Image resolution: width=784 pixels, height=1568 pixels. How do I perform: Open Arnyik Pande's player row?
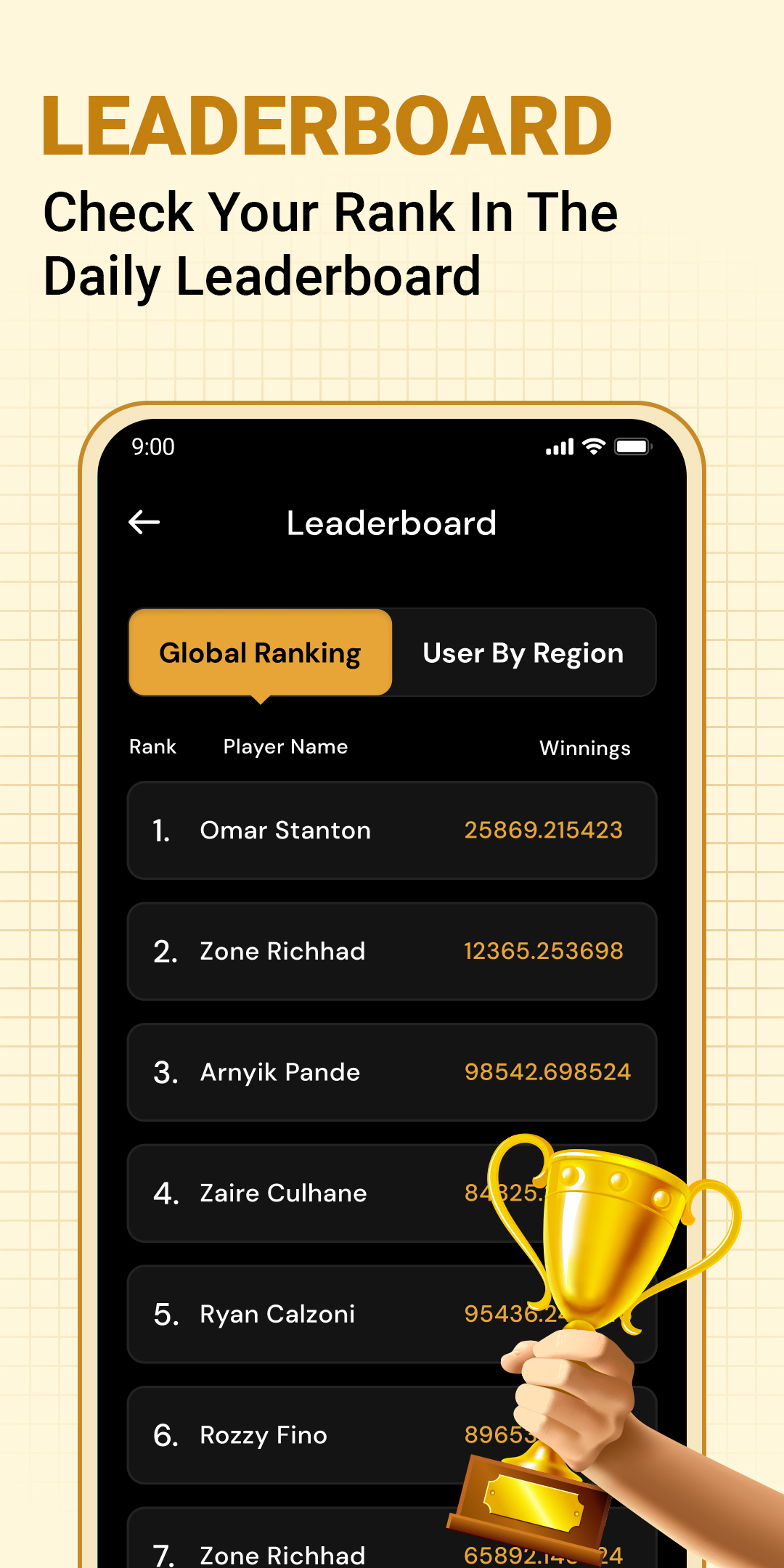click(392, 1072)
